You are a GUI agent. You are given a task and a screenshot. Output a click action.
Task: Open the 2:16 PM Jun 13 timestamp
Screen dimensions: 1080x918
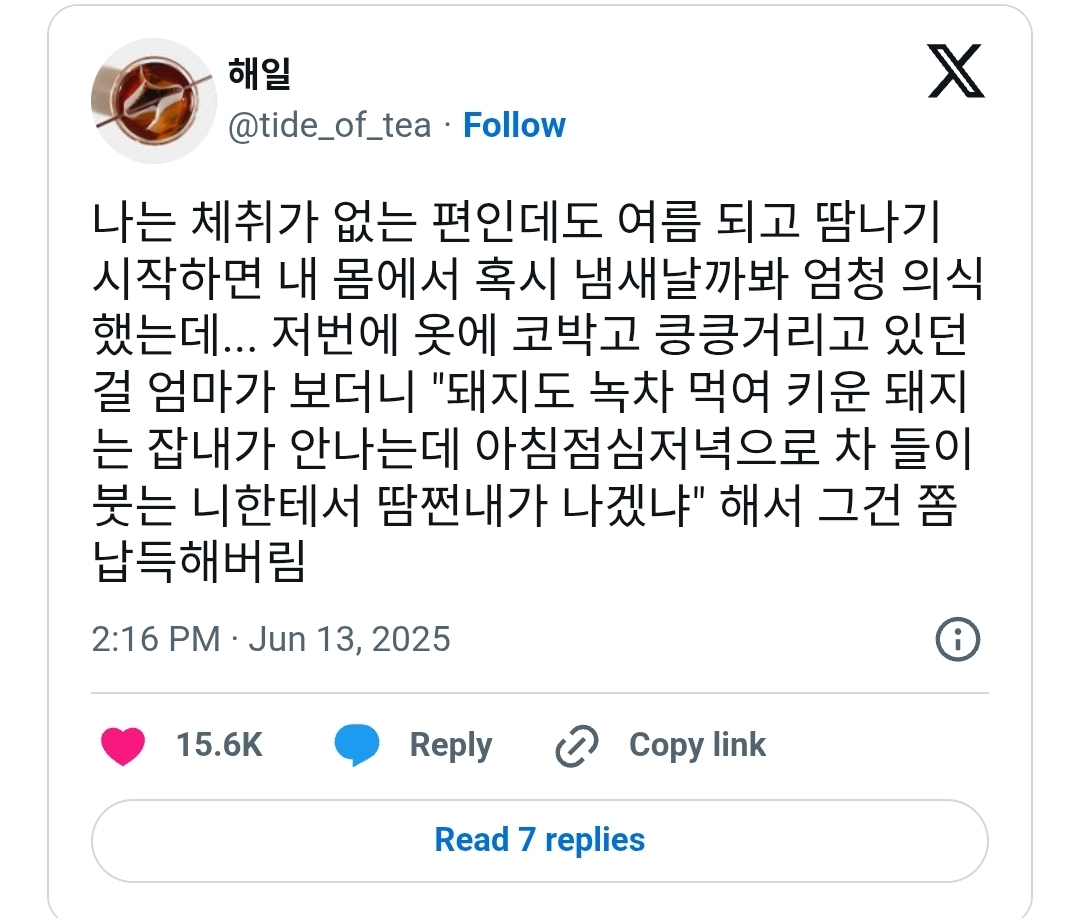click(271, 639)
